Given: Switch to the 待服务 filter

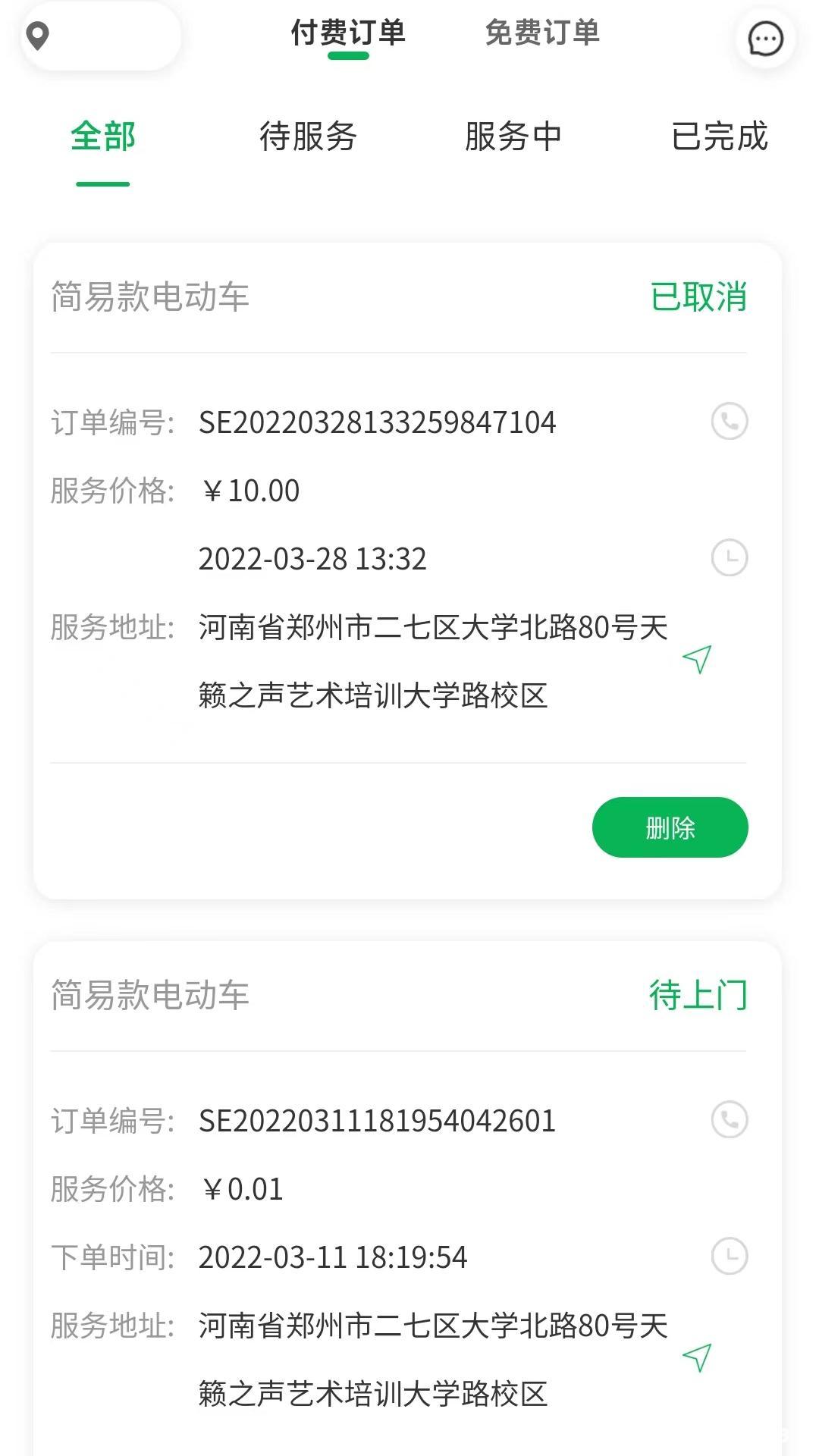Looking at the screenshot, I should pyautogui.click(x=307, y=137).
